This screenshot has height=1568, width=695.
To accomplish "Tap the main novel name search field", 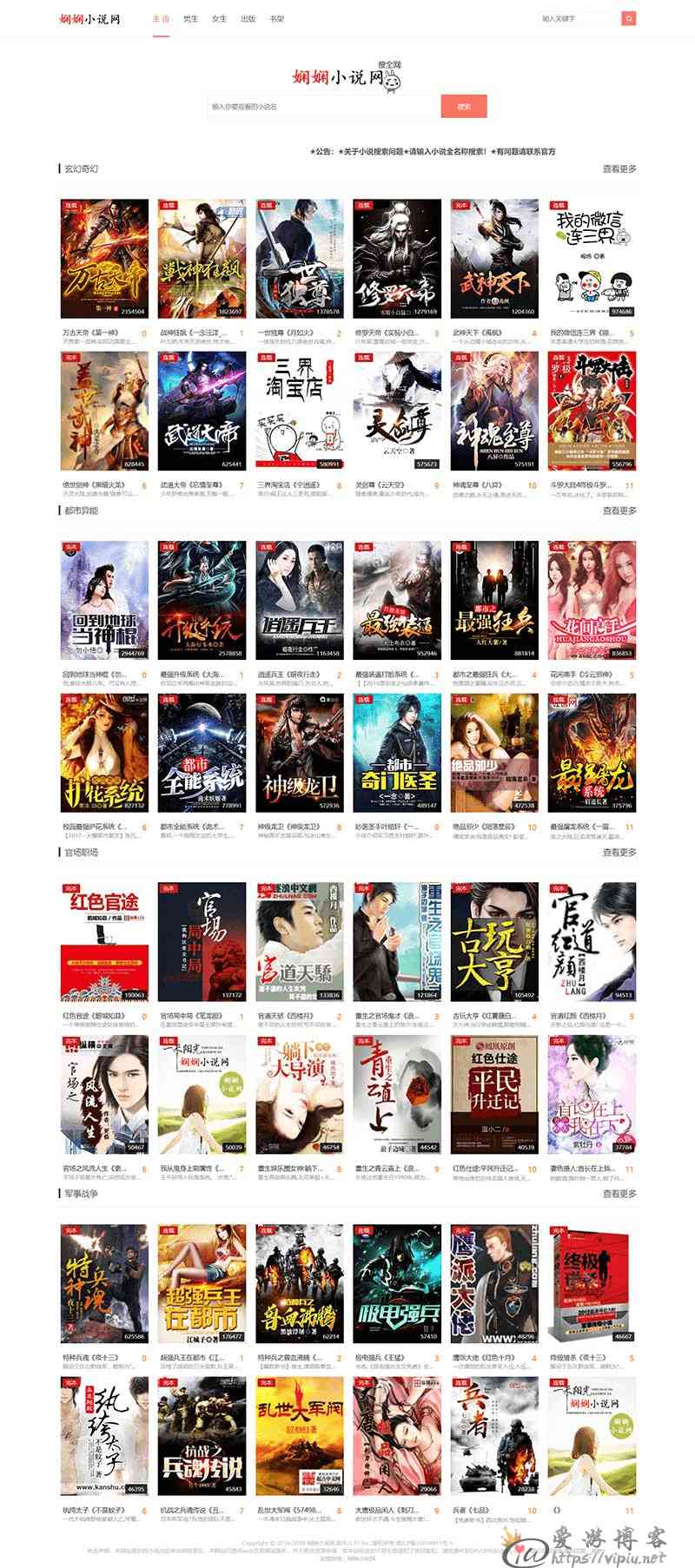I will coord(324,107).
